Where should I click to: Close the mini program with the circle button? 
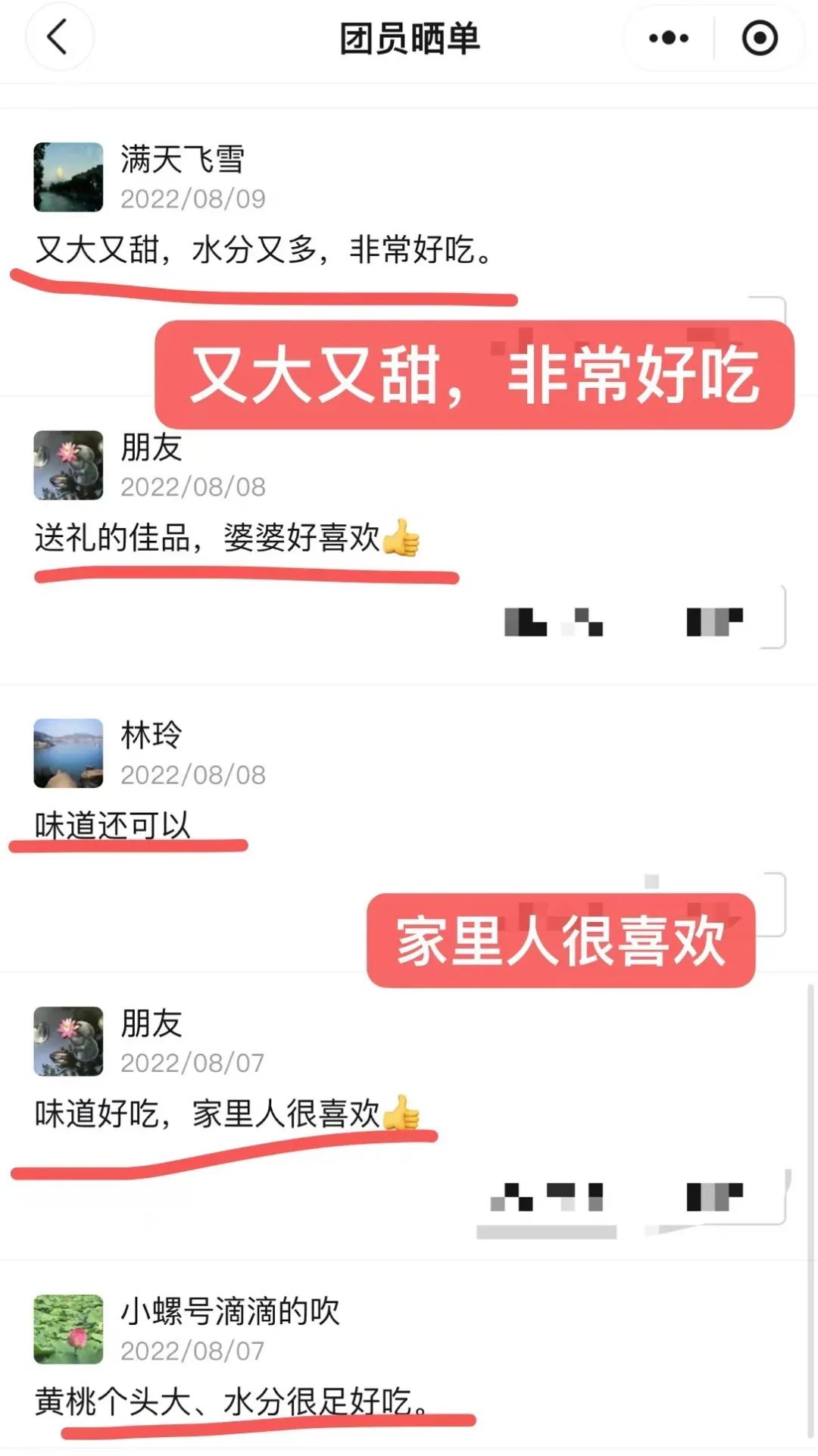pos(759,38)
